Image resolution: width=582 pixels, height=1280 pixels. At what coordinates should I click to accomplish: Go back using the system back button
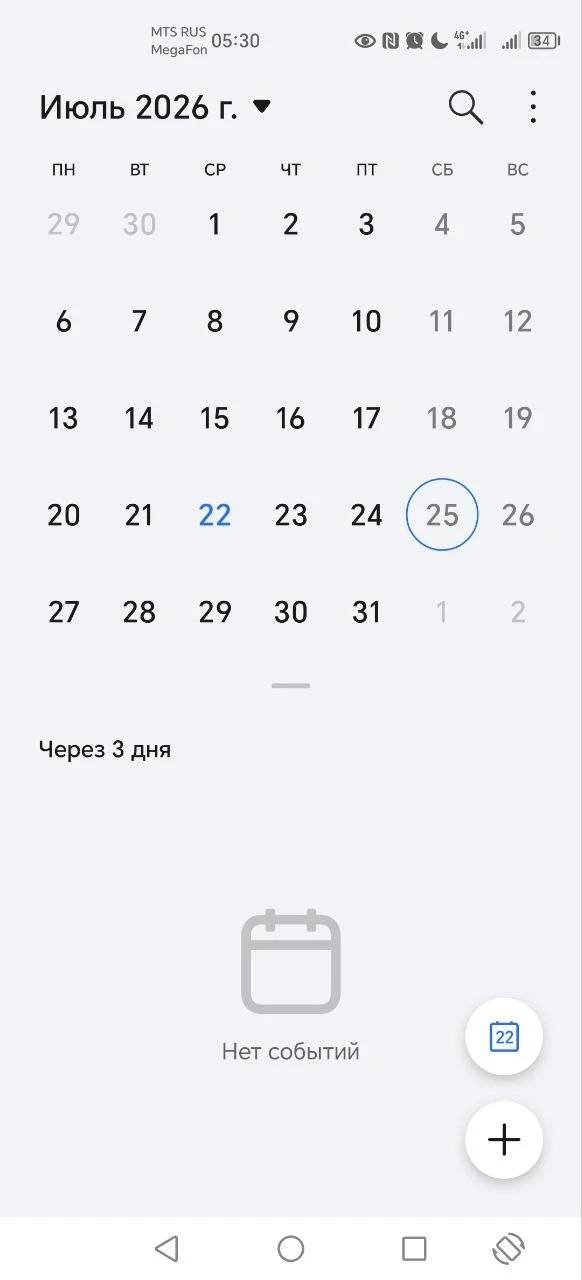coord(167,1248)
